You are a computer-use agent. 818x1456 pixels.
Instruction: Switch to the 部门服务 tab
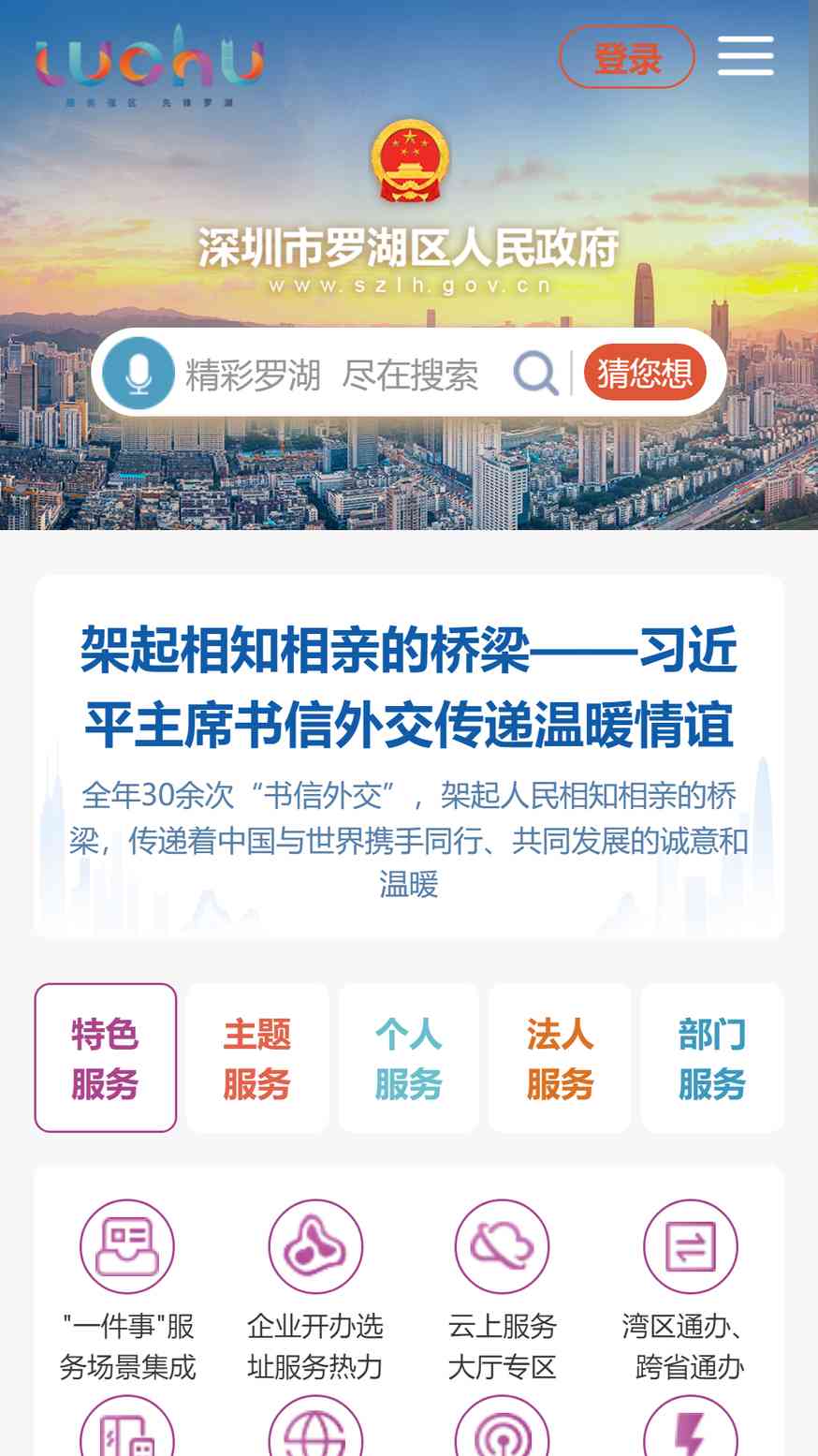(x=712, y=1058)
